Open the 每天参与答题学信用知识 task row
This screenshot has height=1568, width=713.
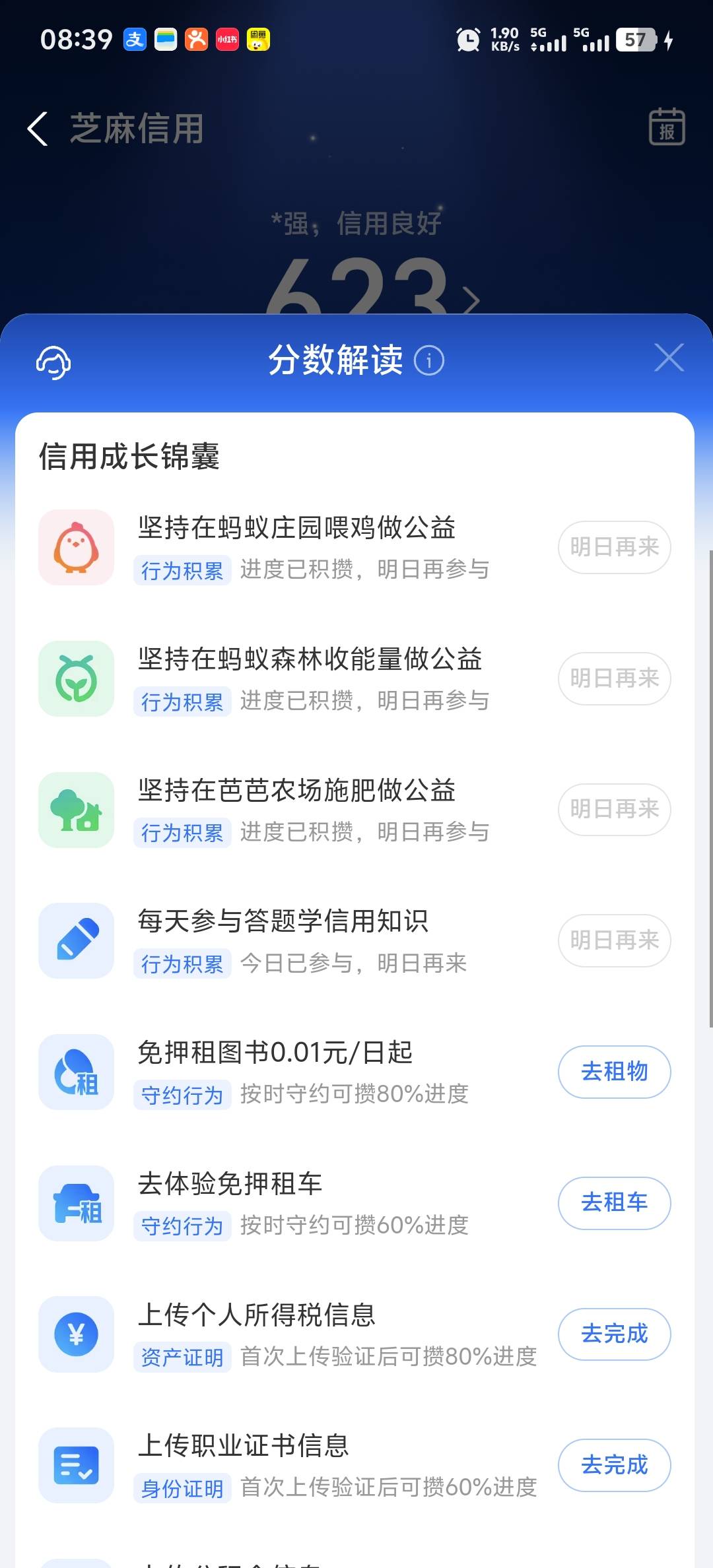[x=355, y=940]
